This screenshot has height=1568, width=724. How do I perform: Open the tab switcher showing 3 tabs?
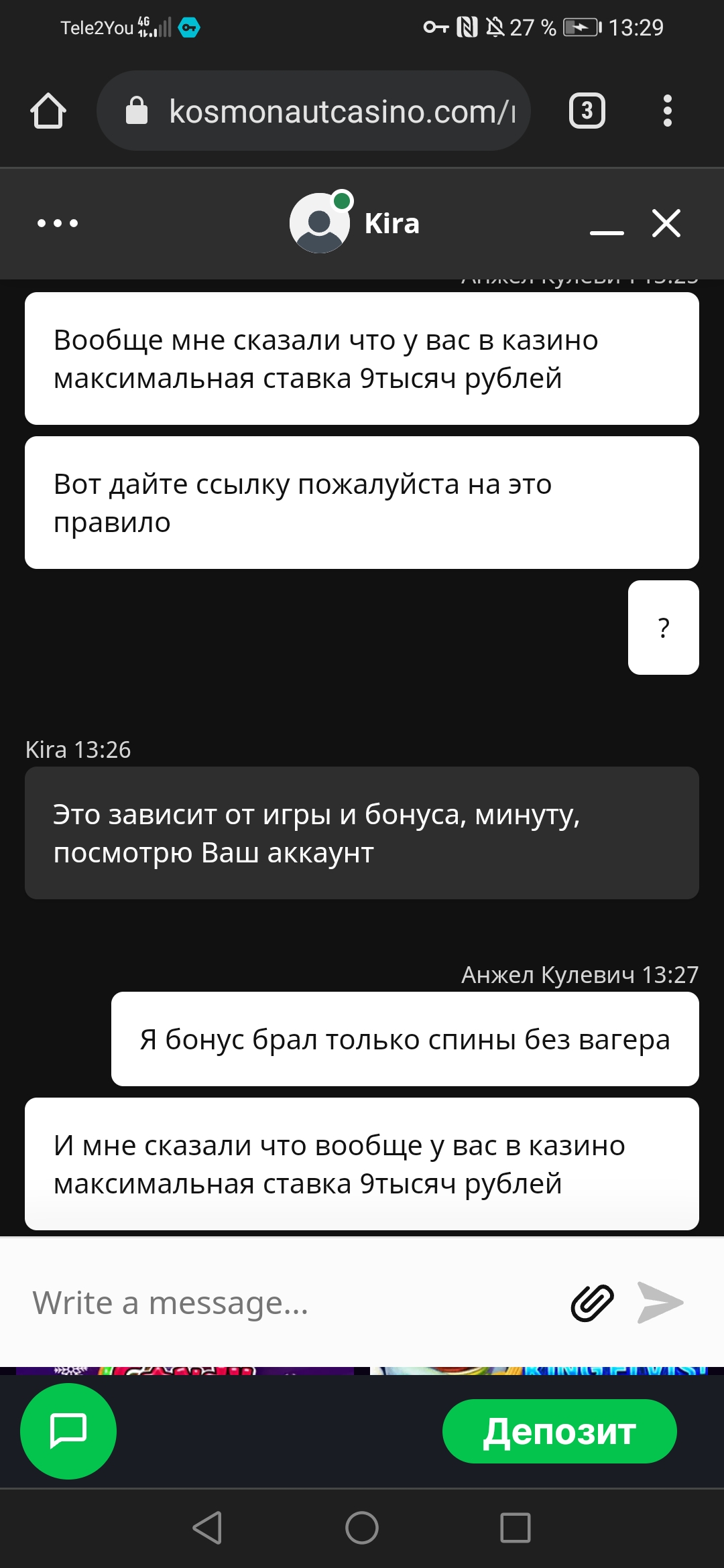[587, 111]
